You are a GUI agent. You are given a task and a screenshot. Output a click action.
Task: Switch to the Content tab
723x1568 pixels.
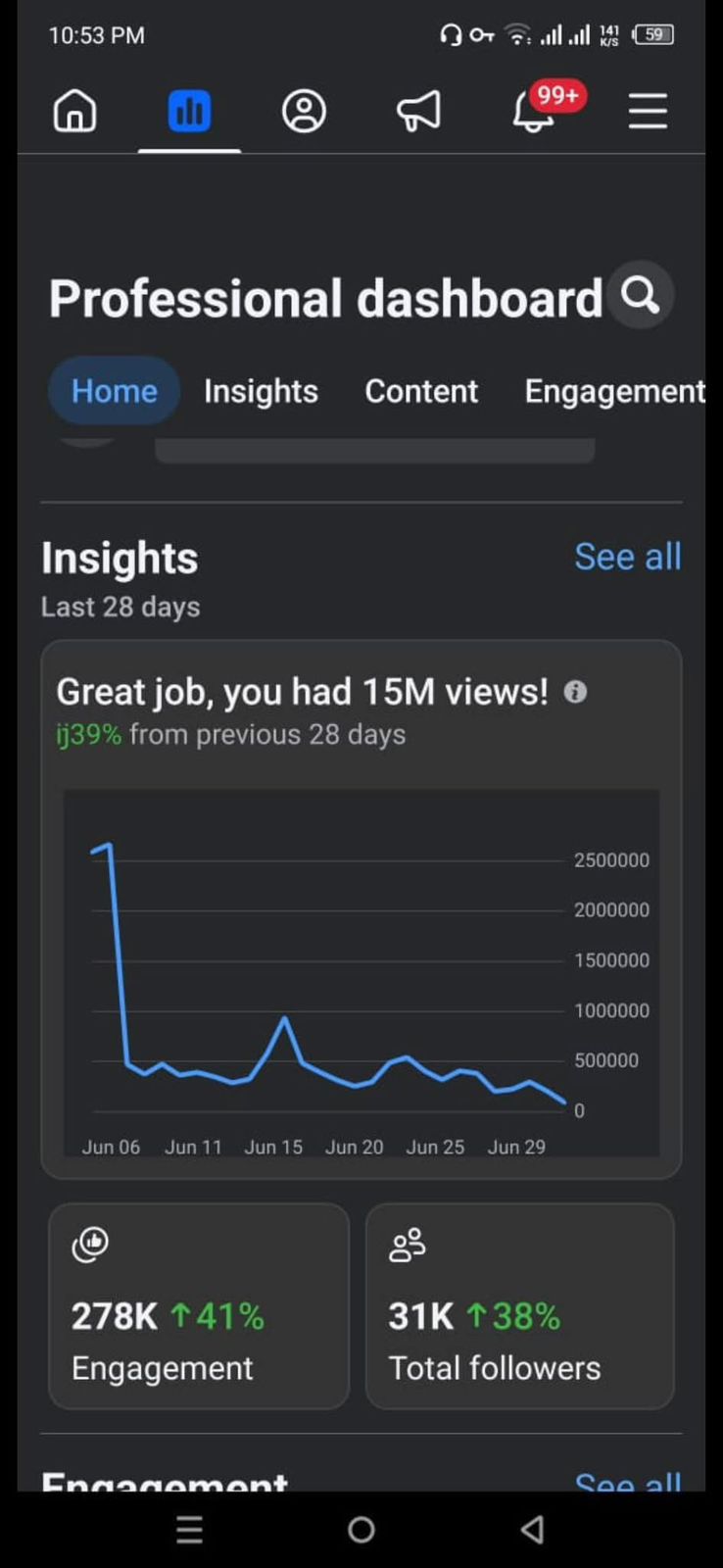(421, 391)
